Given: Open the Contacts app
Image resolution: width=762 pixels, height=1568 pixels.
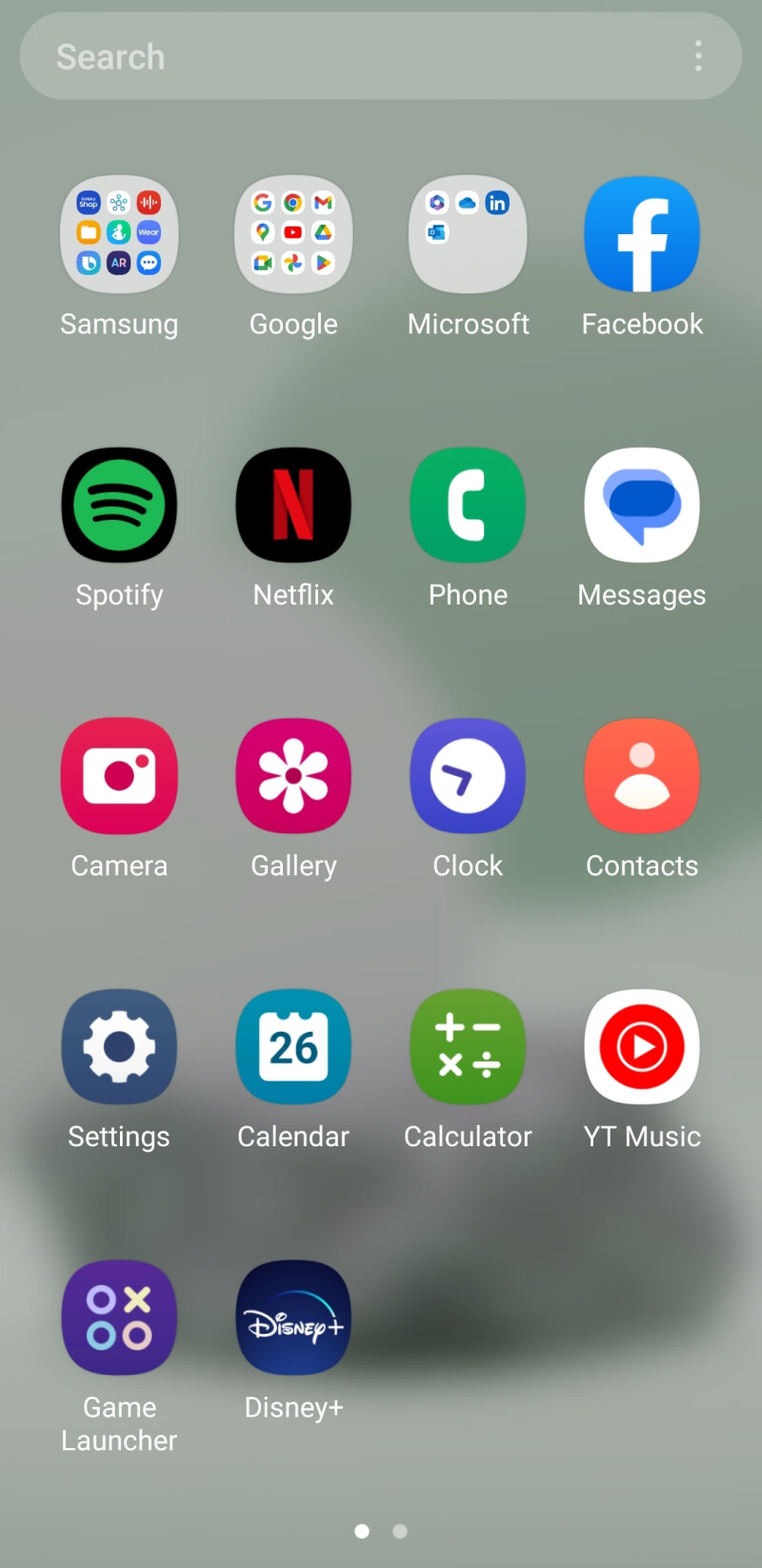Looking at the screenshot, I should click(642, 776).
